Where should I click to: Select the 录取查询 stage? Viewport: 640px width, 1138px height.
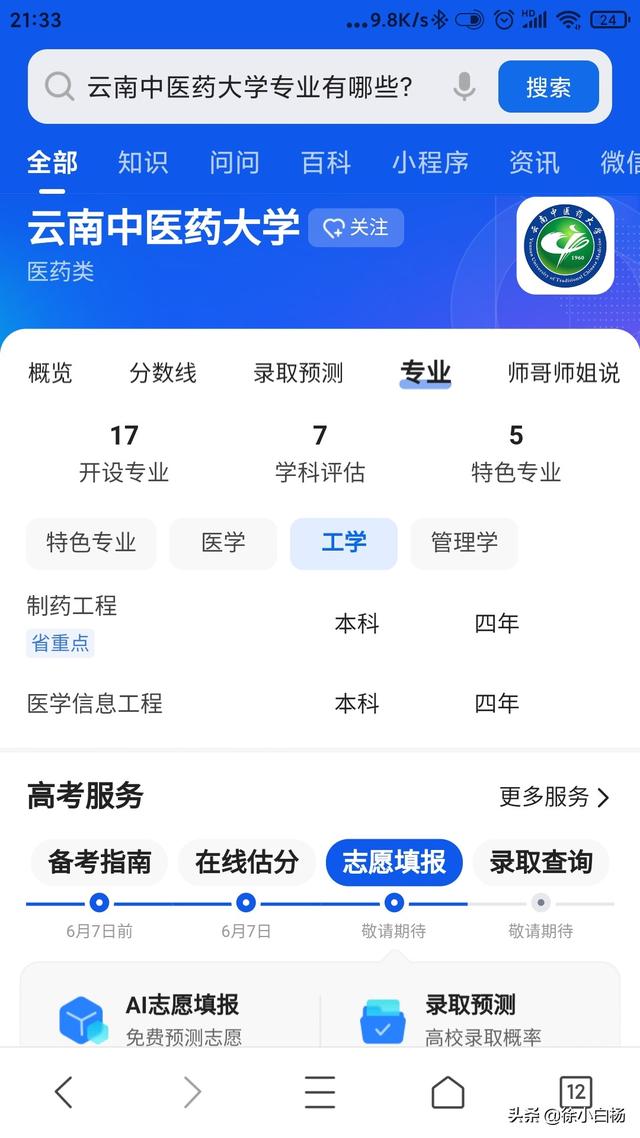[x=541, y=862]
